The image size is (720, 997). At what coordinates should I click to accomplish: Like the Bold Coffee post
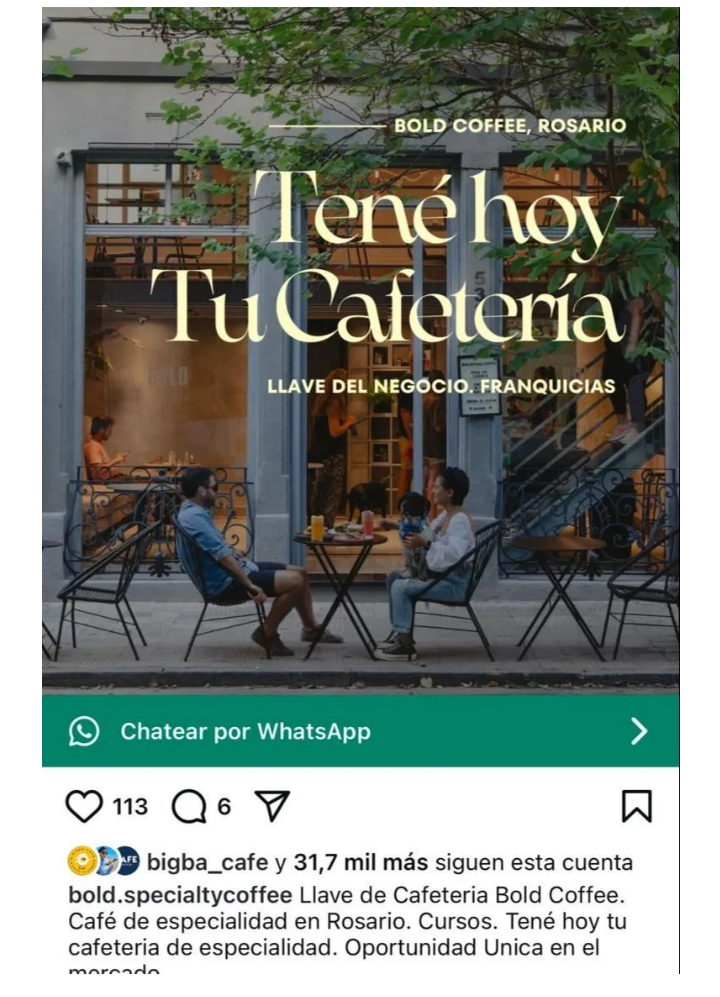tap(84, 806)
